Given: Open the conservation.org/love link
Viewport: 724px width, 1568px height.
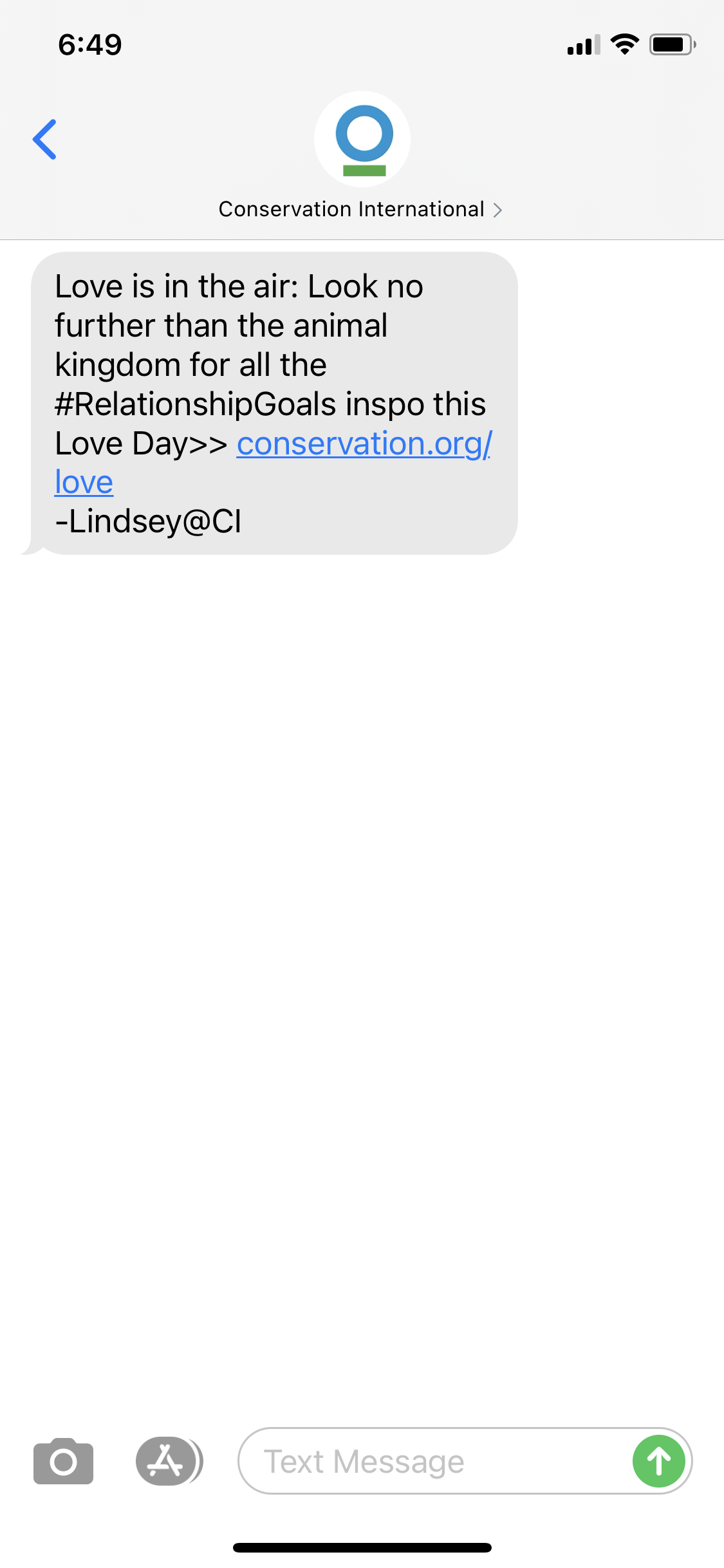Looking at the screenshot, I should pyautogui.click(x=364, y=442).
